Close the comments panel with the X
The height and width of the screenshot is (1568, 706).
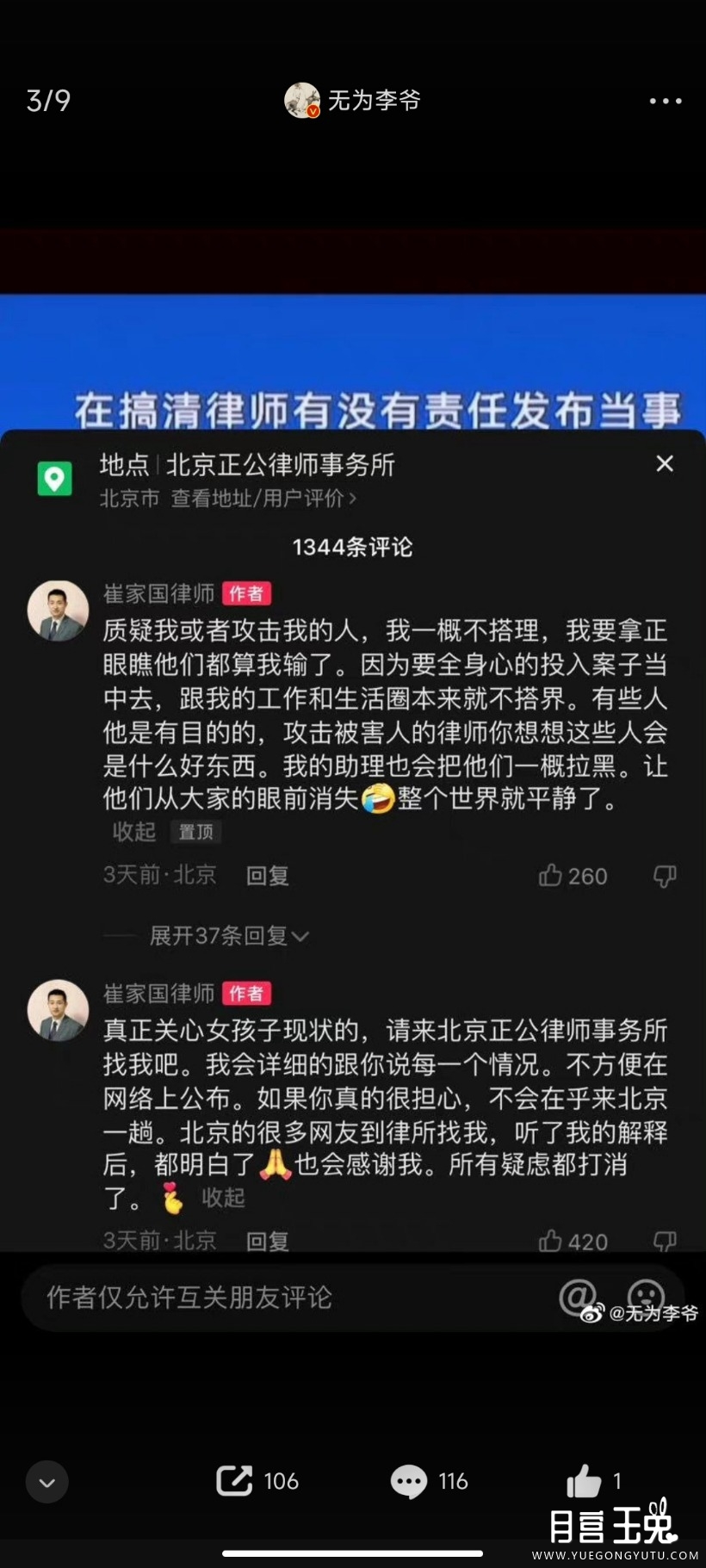(664, 463)
